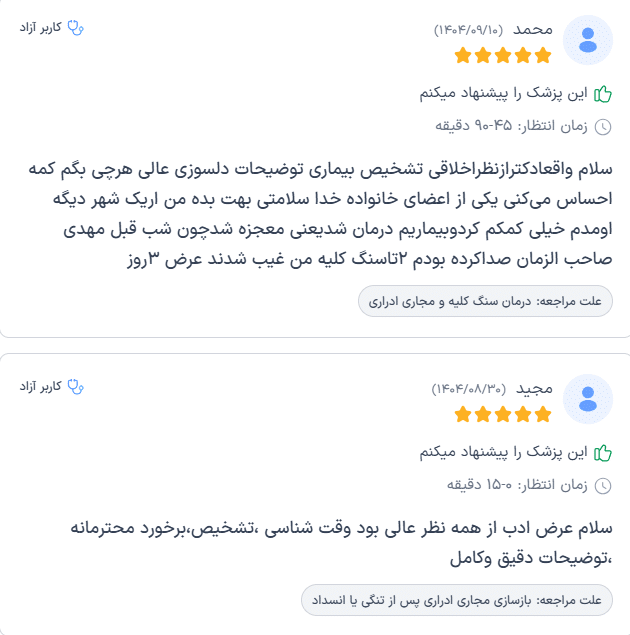Open مجید's profile avatar
Viewport: 630px width, 635px height.
pyautogui.click(x=588, y=398)
